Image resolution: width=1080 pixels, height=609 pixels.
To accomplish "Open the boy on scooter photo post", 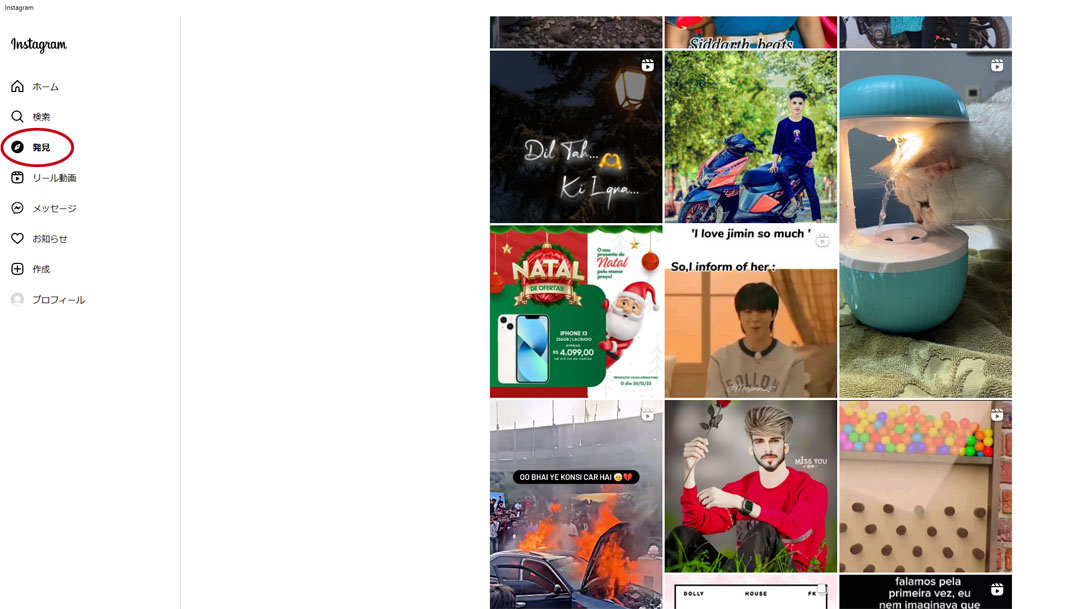I will tap(750, 137).
